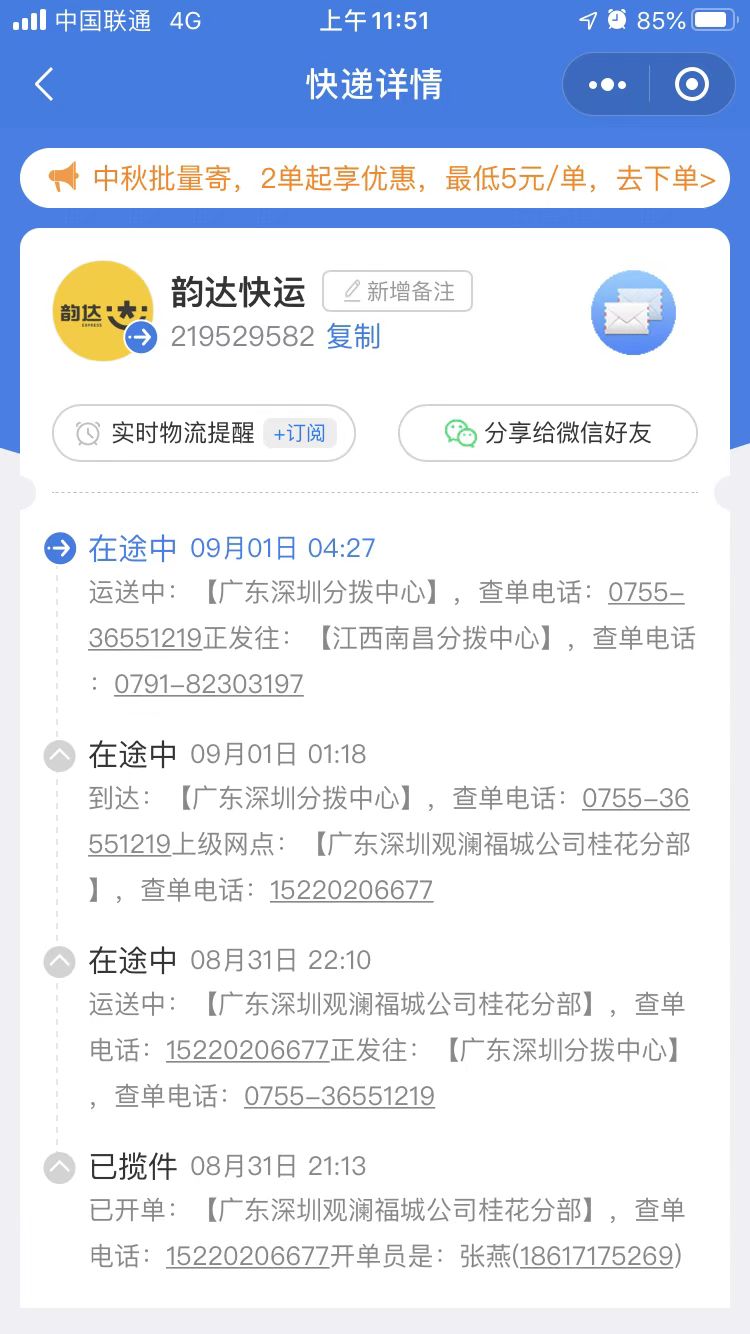
Task: Copy the tracking number with 复制
Action: (x=353, y=337)
